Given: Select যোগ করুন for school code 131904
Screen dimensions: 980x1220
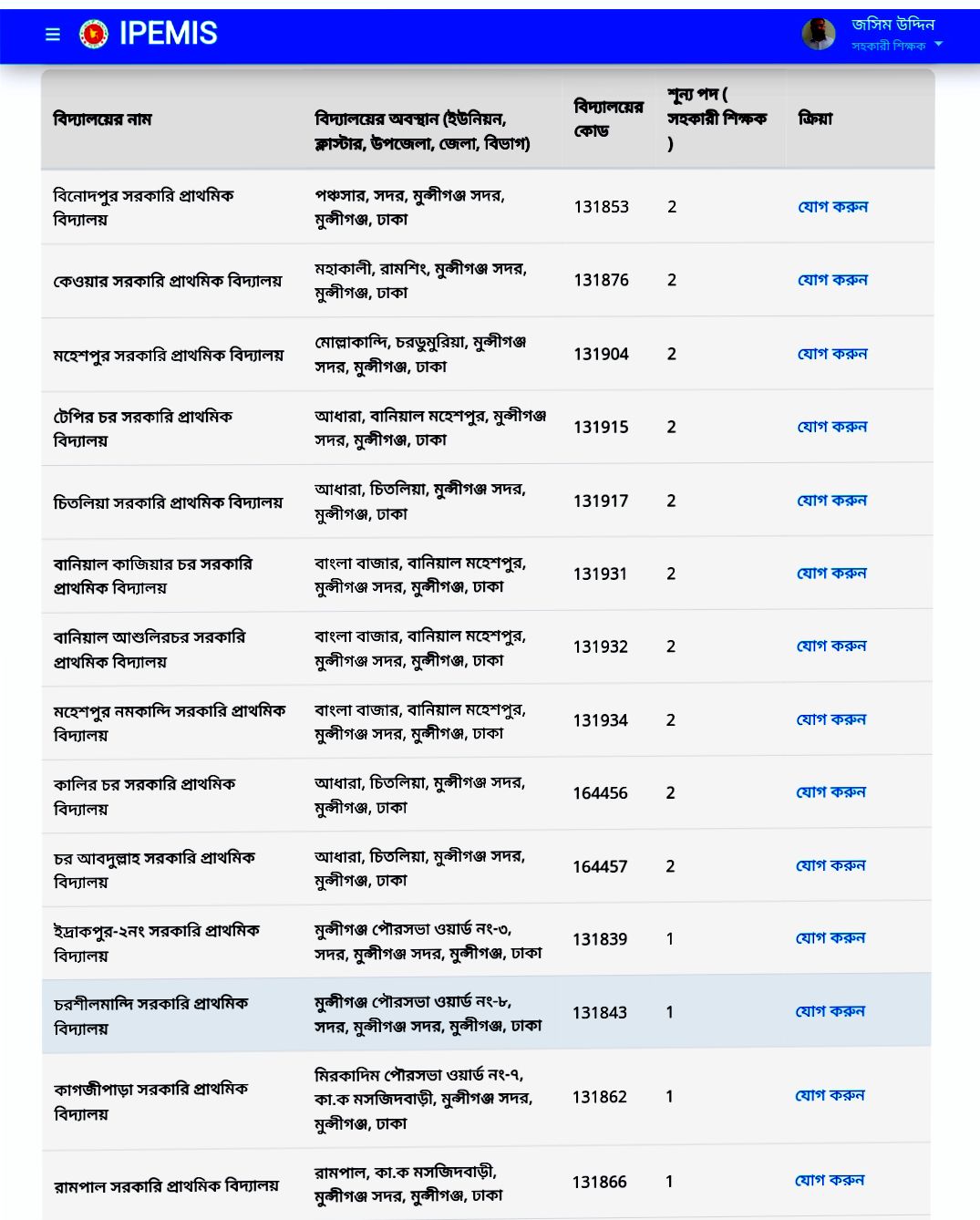Looking at the screenshot, I should tap(831, 354).
